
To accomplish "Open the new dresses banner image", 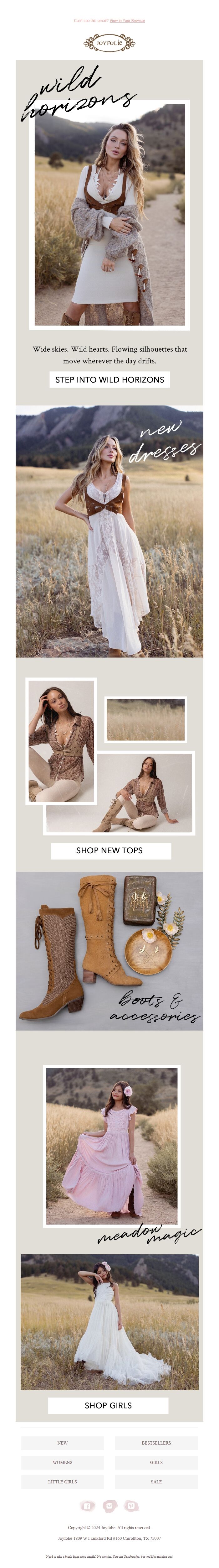I will point(109,531).
